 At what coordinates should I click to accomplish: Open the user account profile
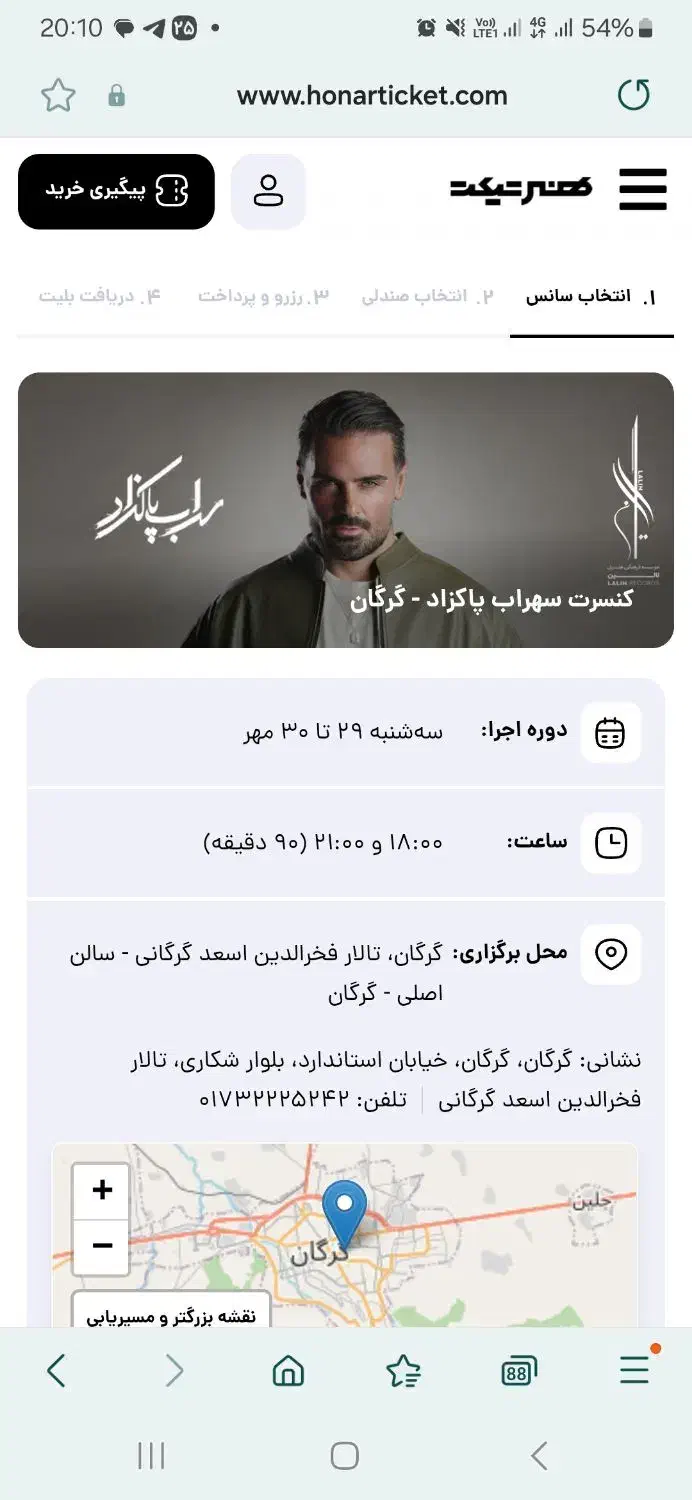[x=268, y=191]
